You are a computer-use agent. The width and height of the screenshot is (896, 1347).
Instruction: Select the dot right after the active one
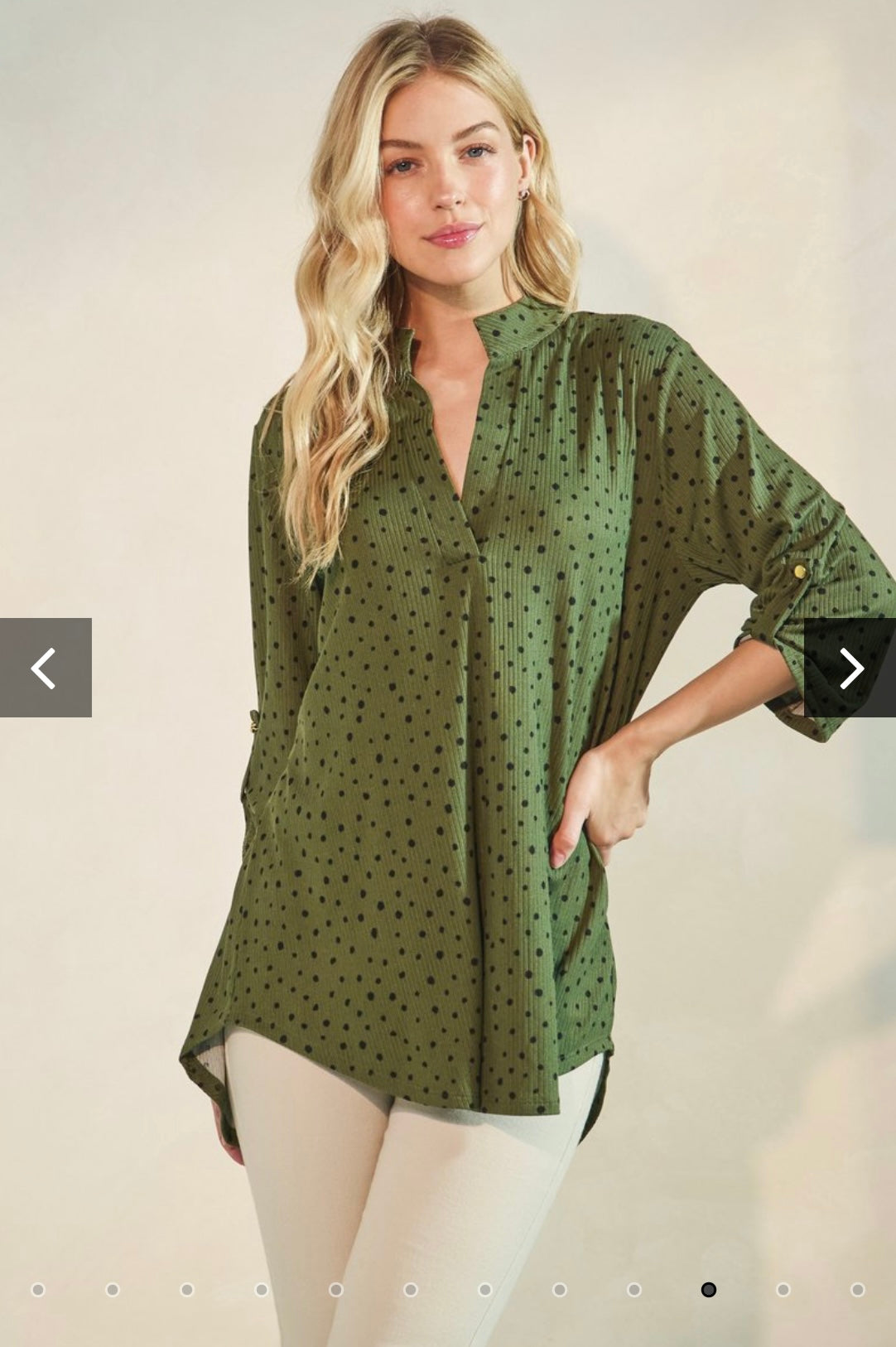click(x=783, y=1289)
